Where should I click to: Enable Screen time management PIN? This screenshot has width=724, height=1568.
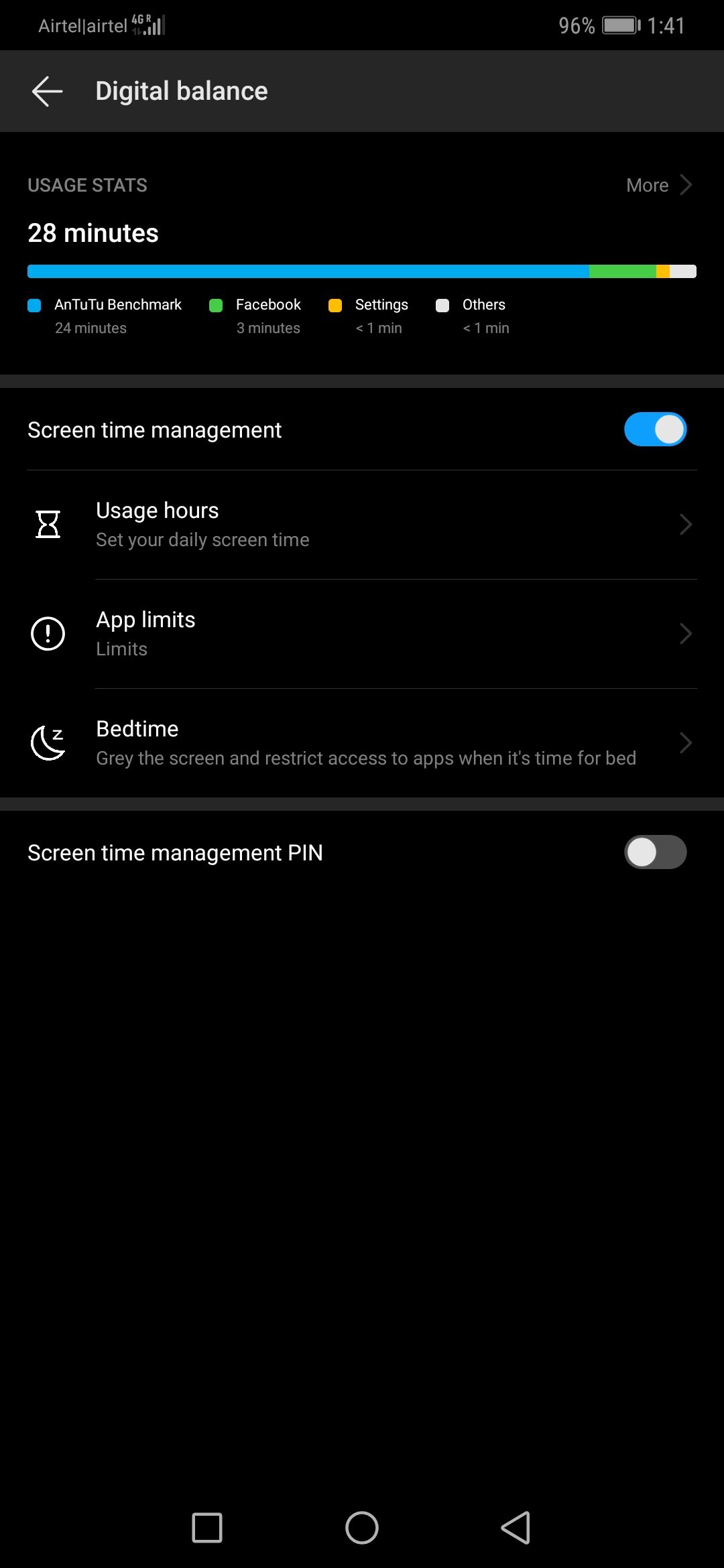pyautogui.click(x=655, y=852)
